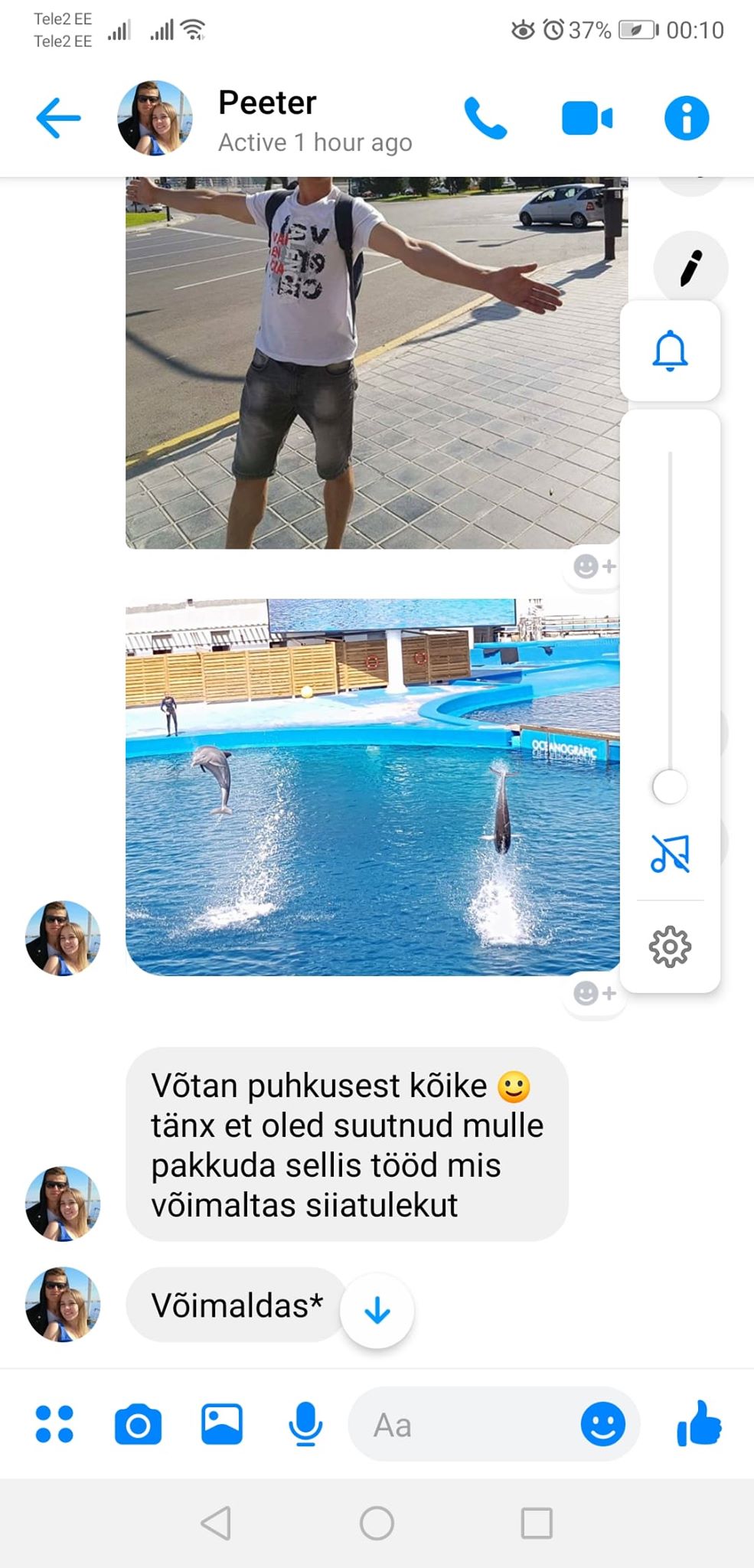The width and height of the screenshot is (754, 1568).
Task: Open the four-dot more actions menu
Action: click(54, 1424)
